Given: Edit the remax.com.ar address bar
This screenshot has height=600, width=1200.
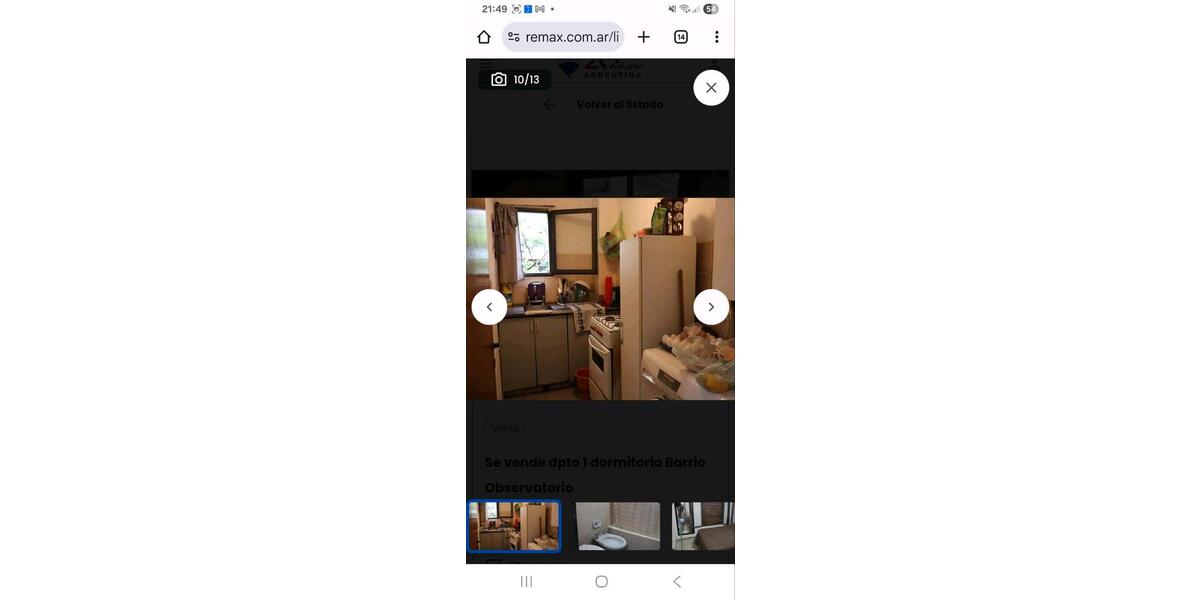Looking at the screenshot, I should tap(572, 37).
